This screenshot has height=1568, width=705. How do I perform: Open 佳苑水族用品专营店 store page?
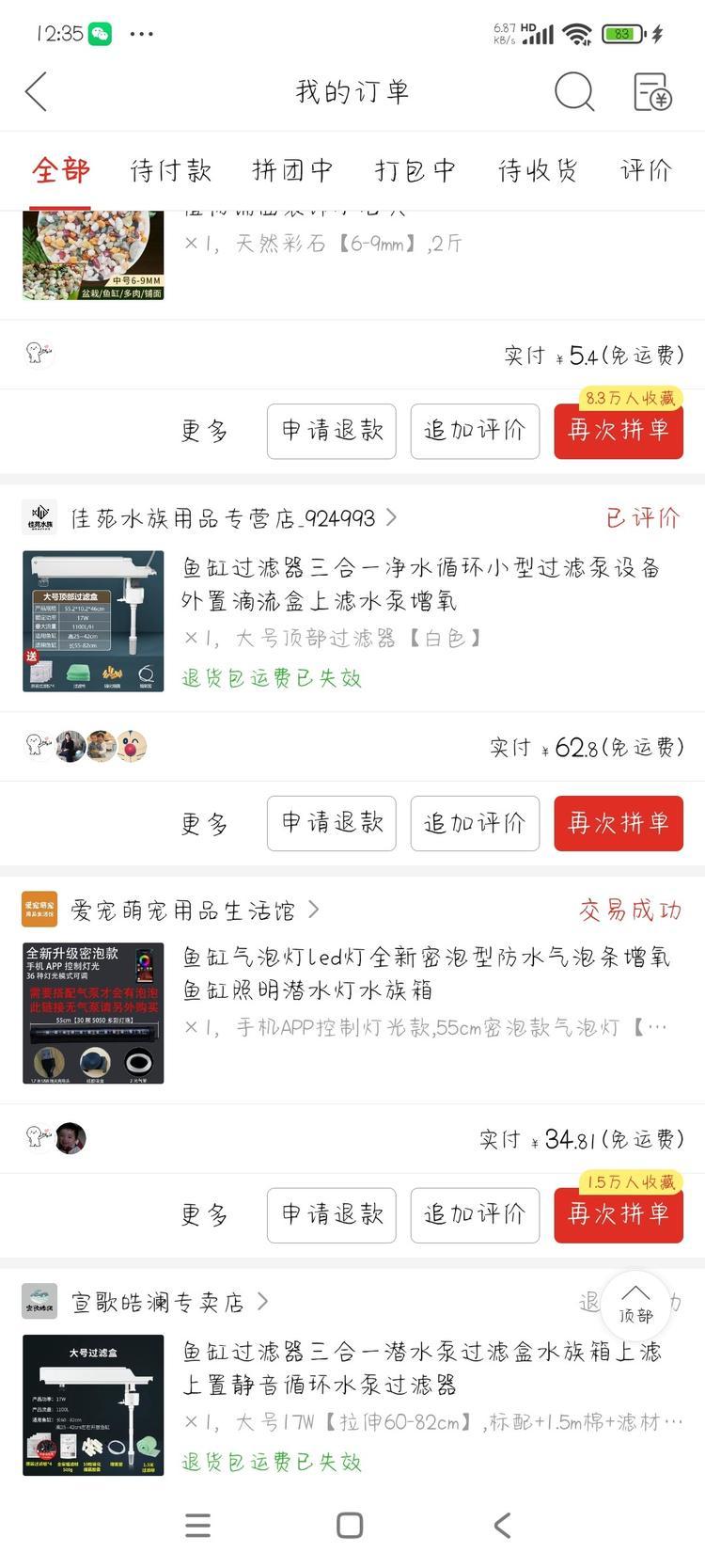[x=222, y=518]
